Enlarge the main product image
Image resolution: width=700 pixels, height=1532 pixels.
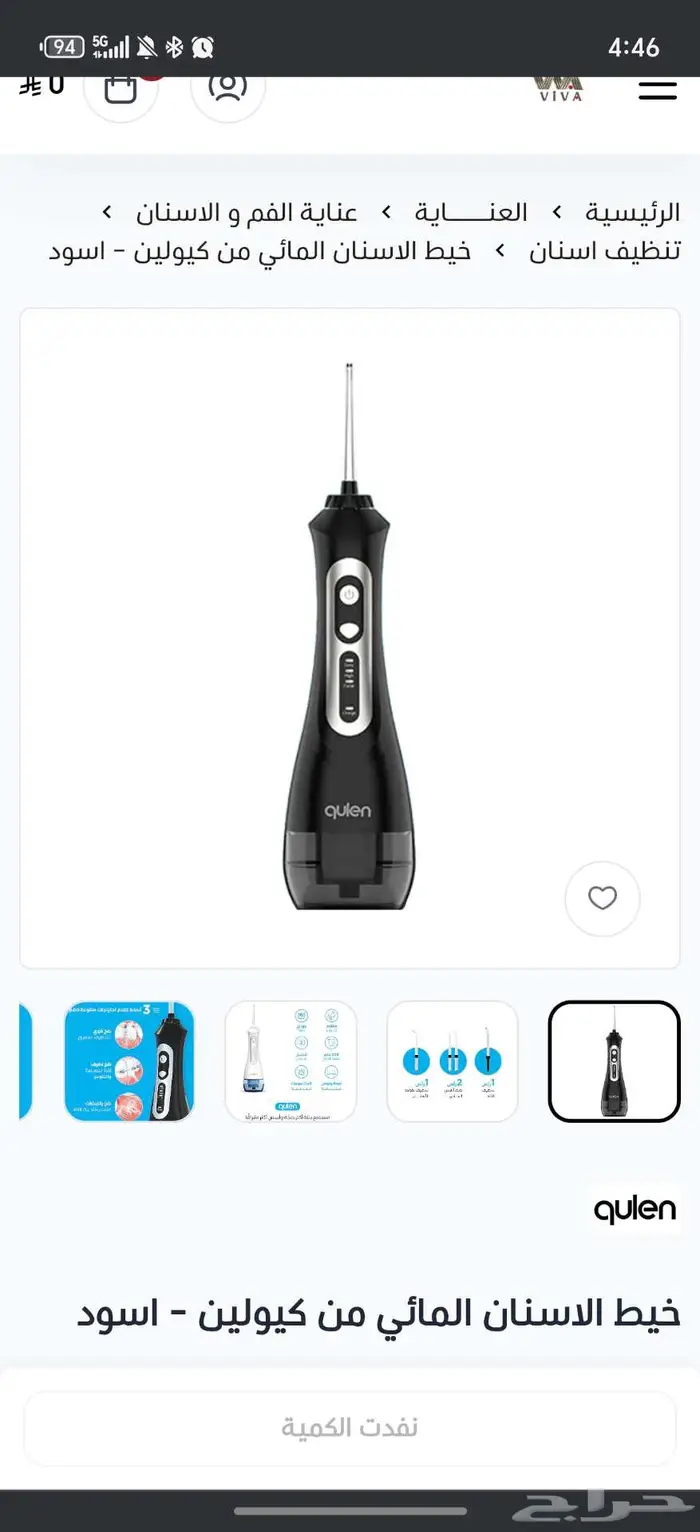(350, 638)
